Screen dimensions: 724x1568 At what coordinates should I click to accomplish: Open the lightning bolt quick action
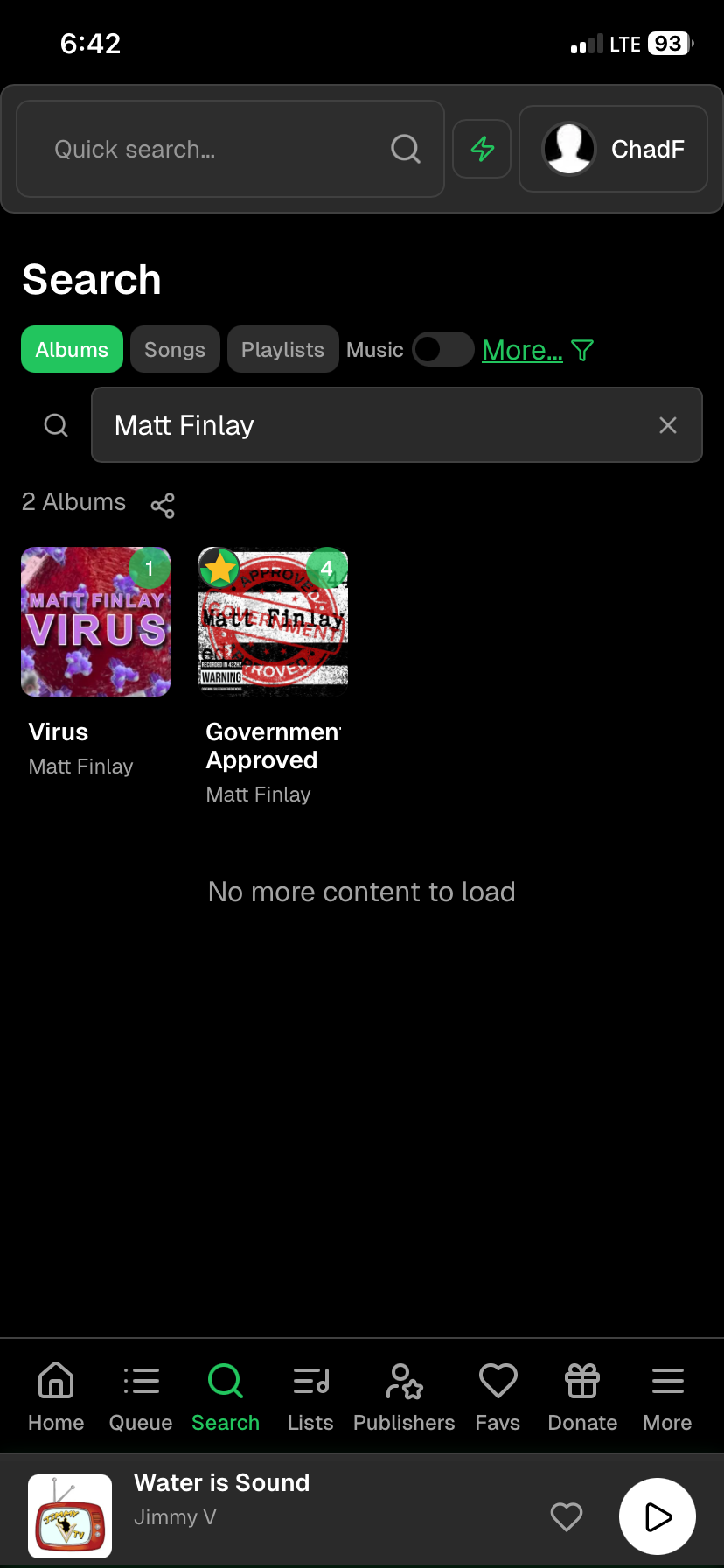(x=482, y=149)
